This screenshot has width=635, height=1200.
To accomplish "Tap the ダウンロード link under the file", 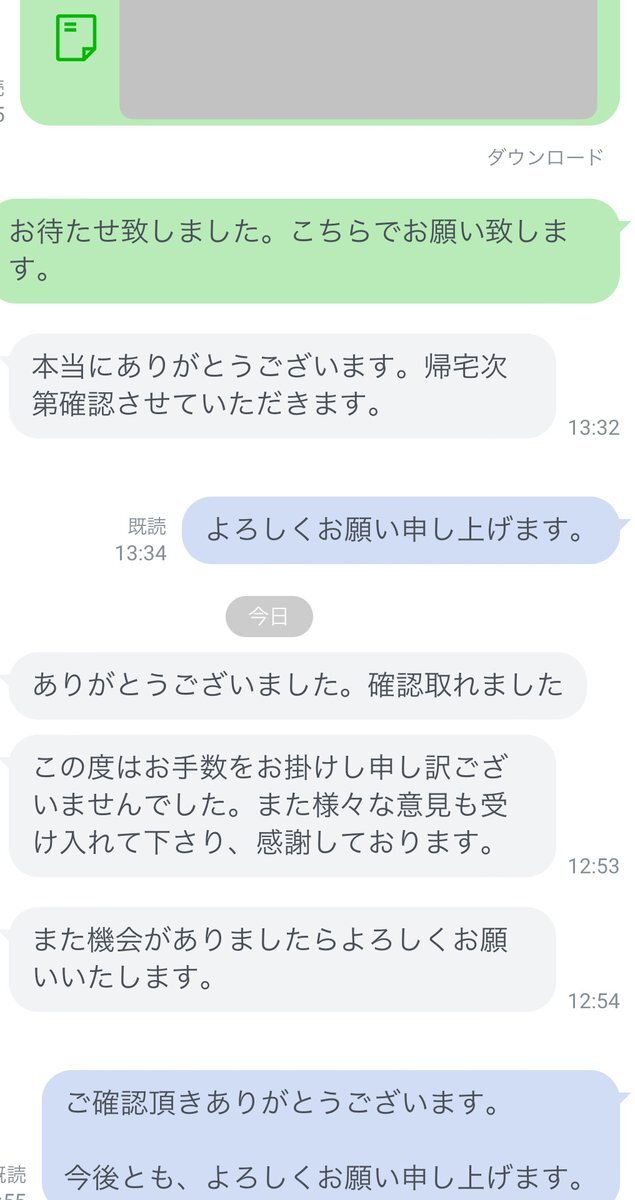I will pyautogui.click(x=545, y=157).
